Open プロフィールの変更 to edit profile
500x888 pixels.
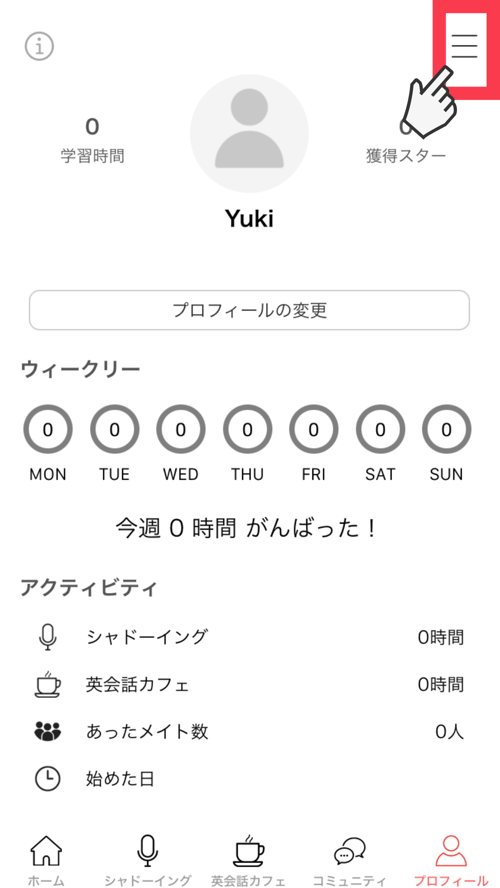coord(249,310)
